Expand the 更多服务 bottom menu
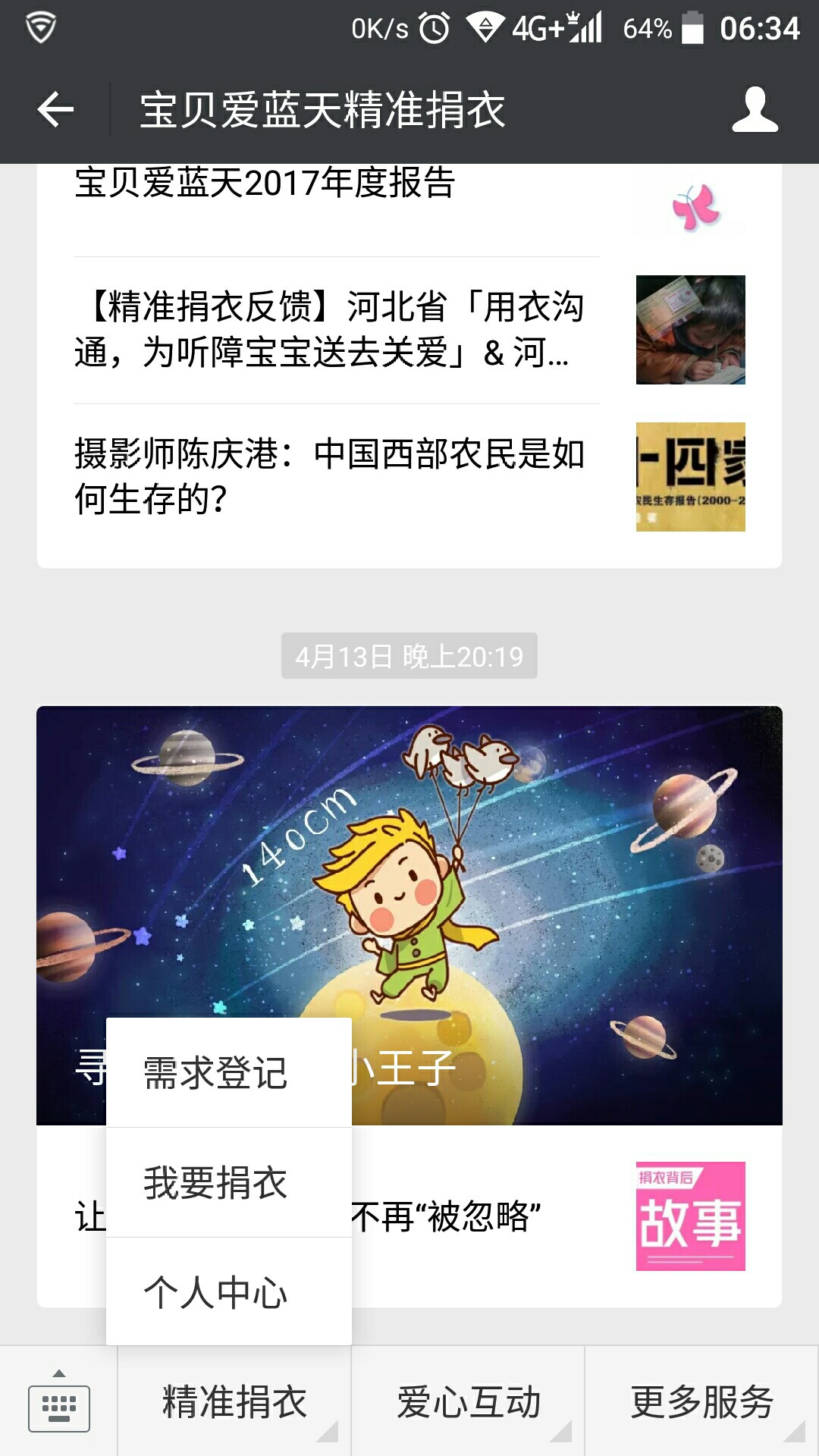Image resolution: width=819 pixels, height=1456 pixels. (702, 1401)
